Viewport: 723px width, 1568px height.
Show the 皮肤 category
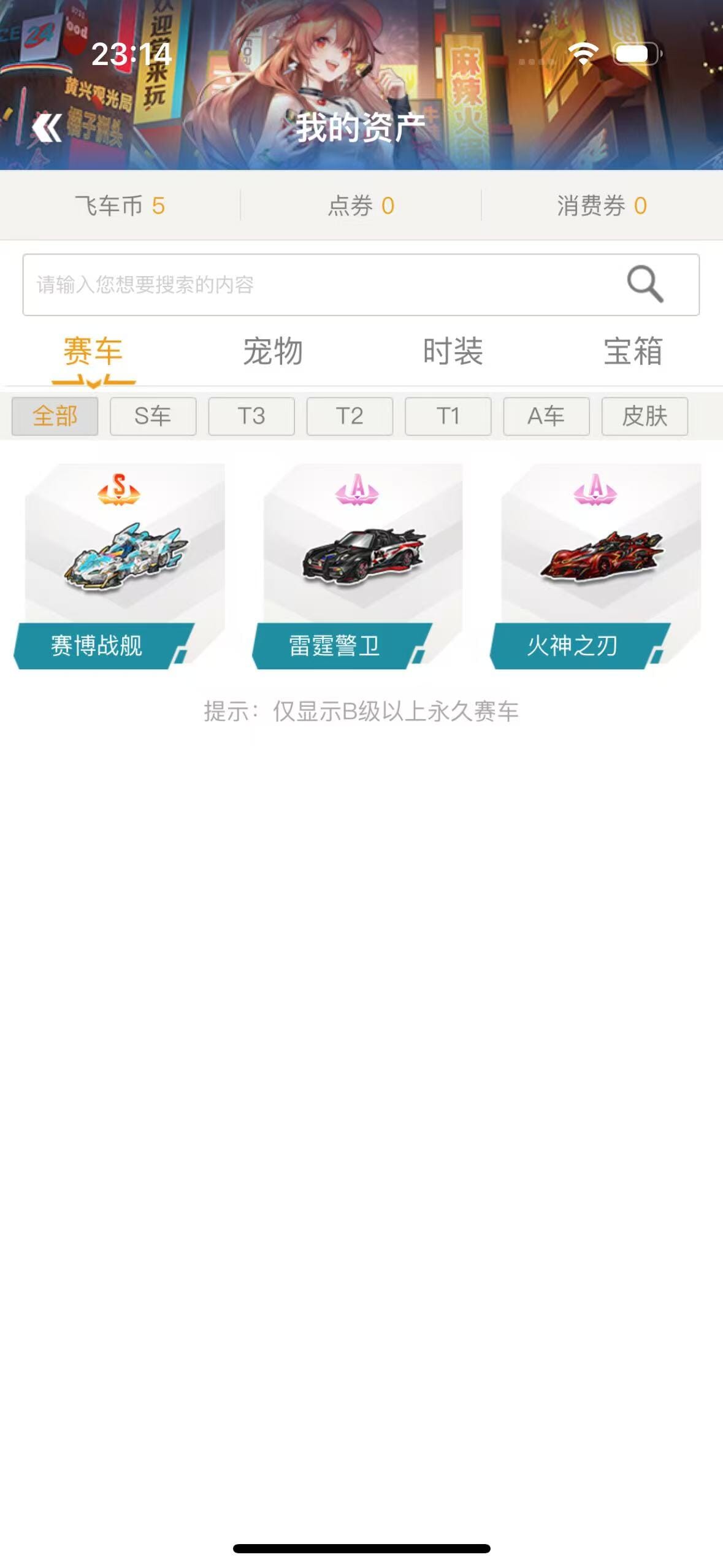tap(645, 416)
